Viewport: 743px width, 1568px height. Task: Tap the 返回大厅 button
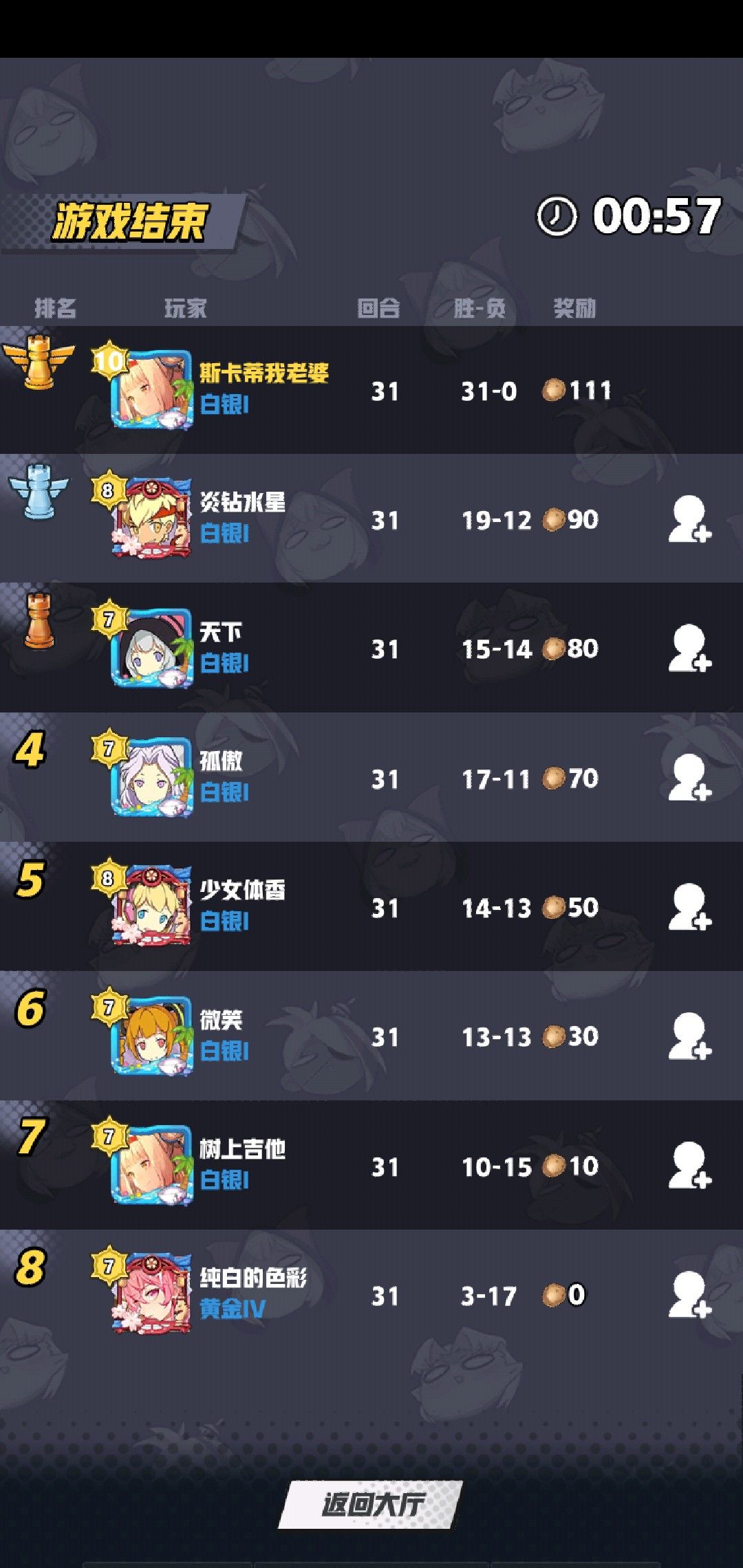pos(371,1504)
